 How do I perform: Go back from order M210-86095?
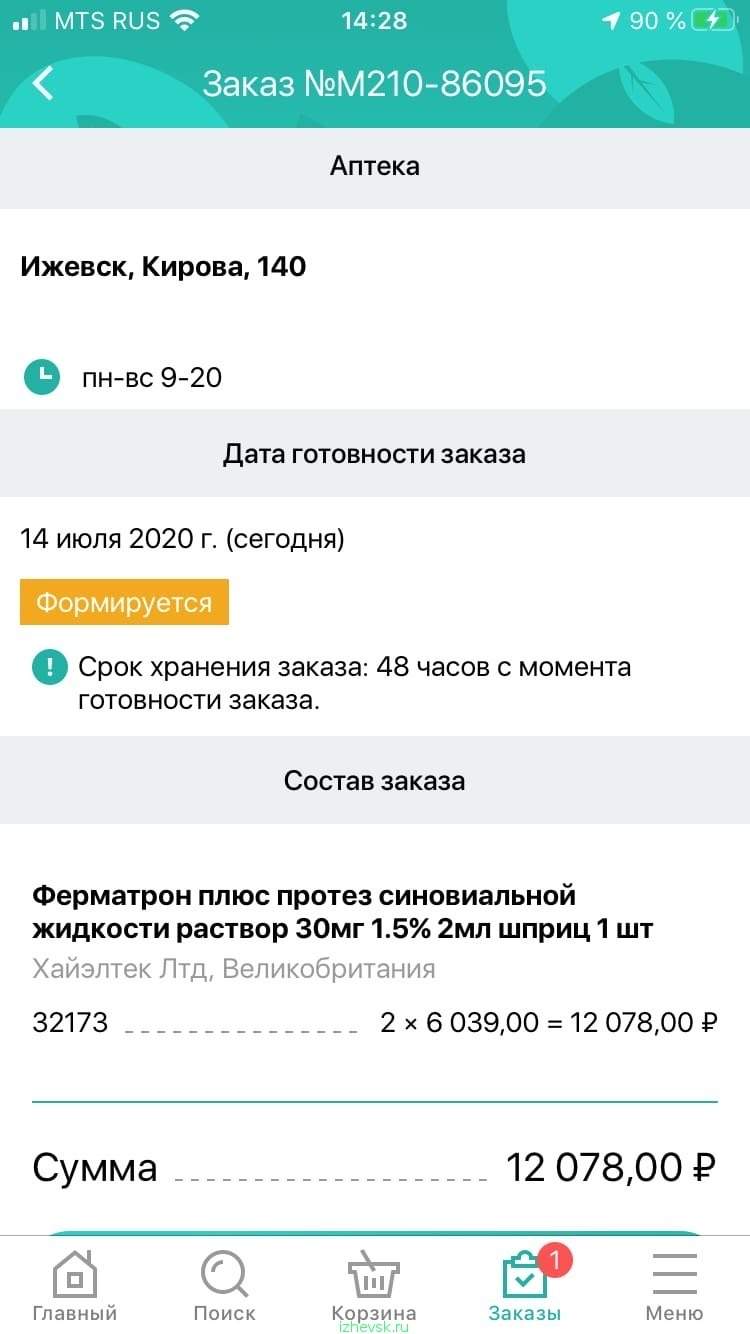42,83
